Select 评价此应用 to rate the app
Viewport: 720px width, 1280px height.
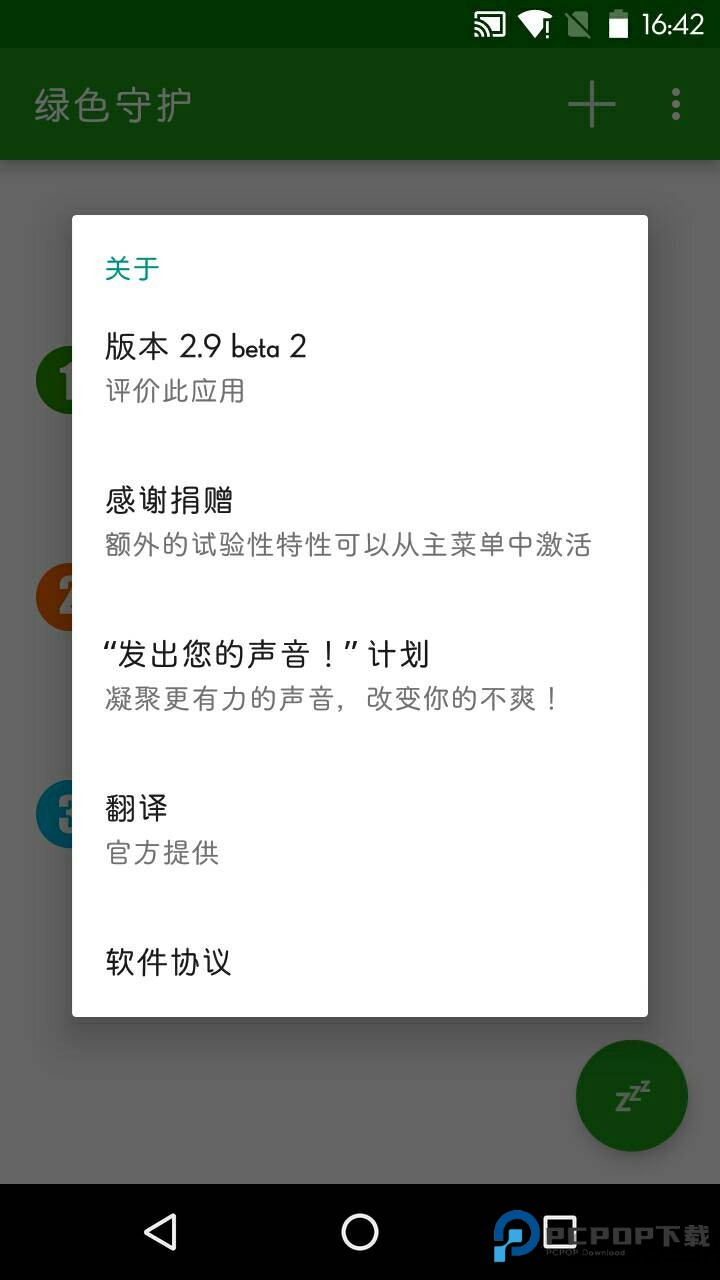[x=175, y=392]
